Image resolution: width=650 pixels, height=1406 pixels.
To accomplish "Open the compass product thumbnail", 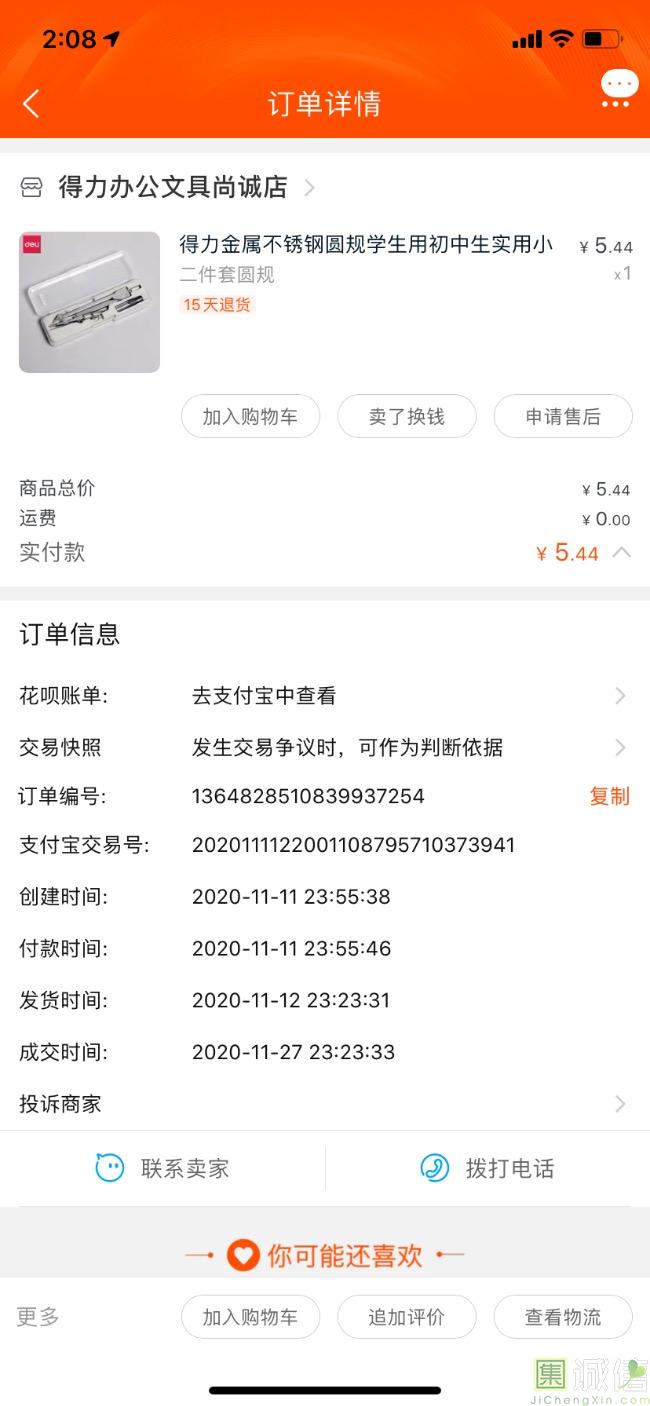I will [x=89, y=302].
